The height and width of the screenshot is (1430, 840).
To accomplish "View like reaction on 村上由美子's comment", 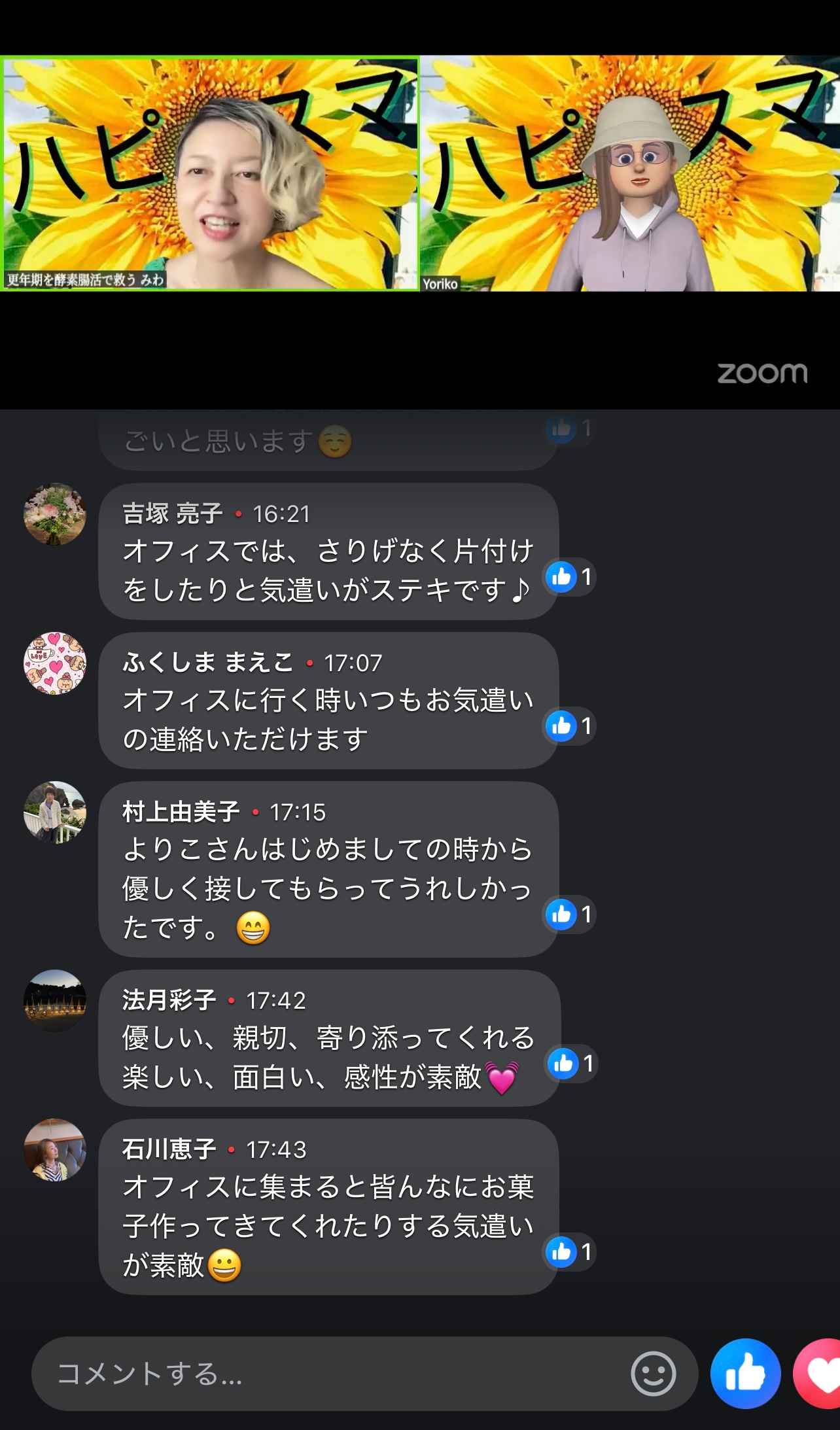I will 569,915.
